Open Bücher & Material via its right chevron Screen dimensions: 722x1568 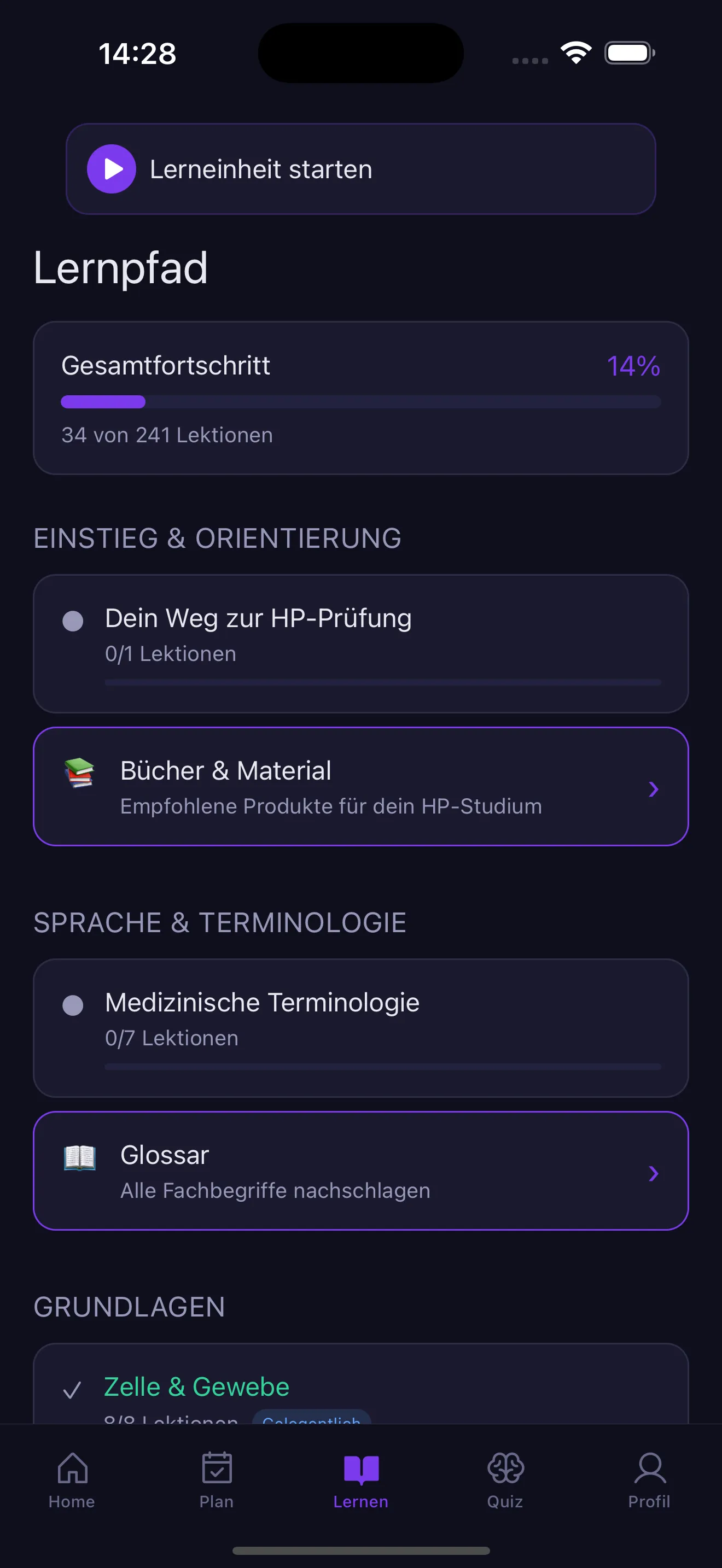(654, 789)
